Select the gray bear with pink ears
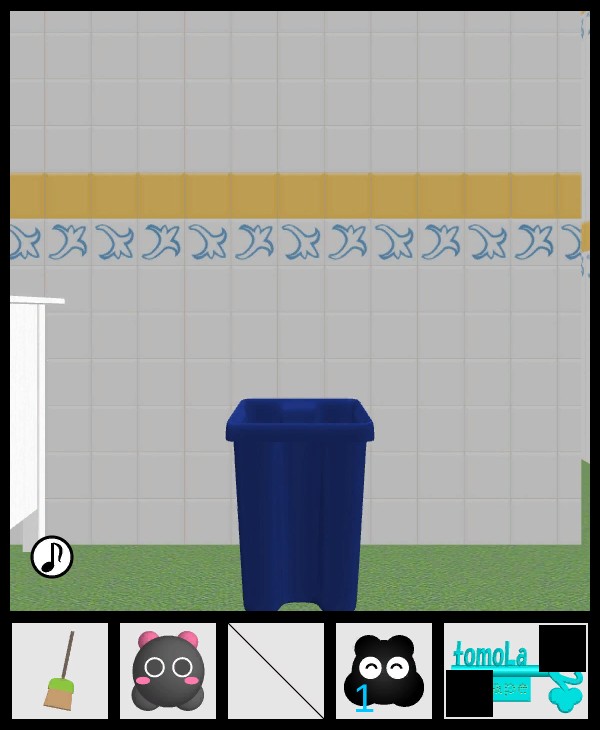Screen dimensions: 600x730 click(168, 671)
